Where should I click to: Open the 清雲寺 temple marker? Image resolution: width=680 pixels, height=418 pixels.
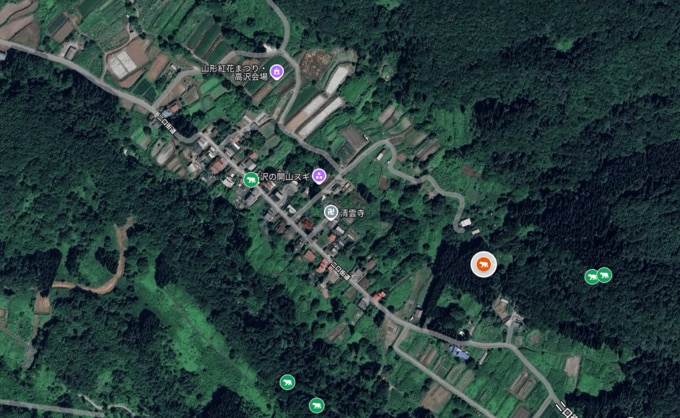click(x=330, y=212)
